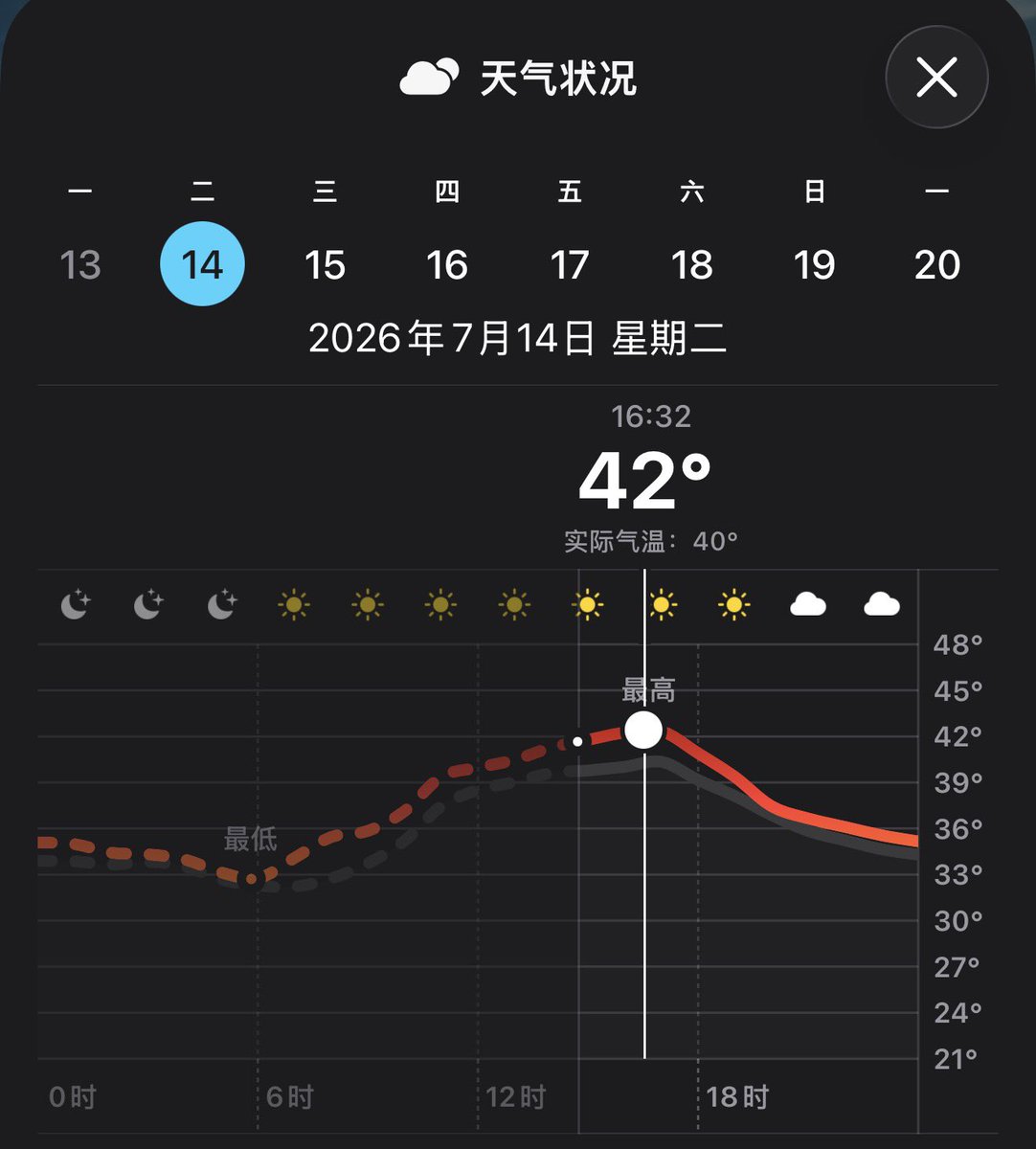
Task: View forecast for Friday the 17th
Action: click(570, 264)
